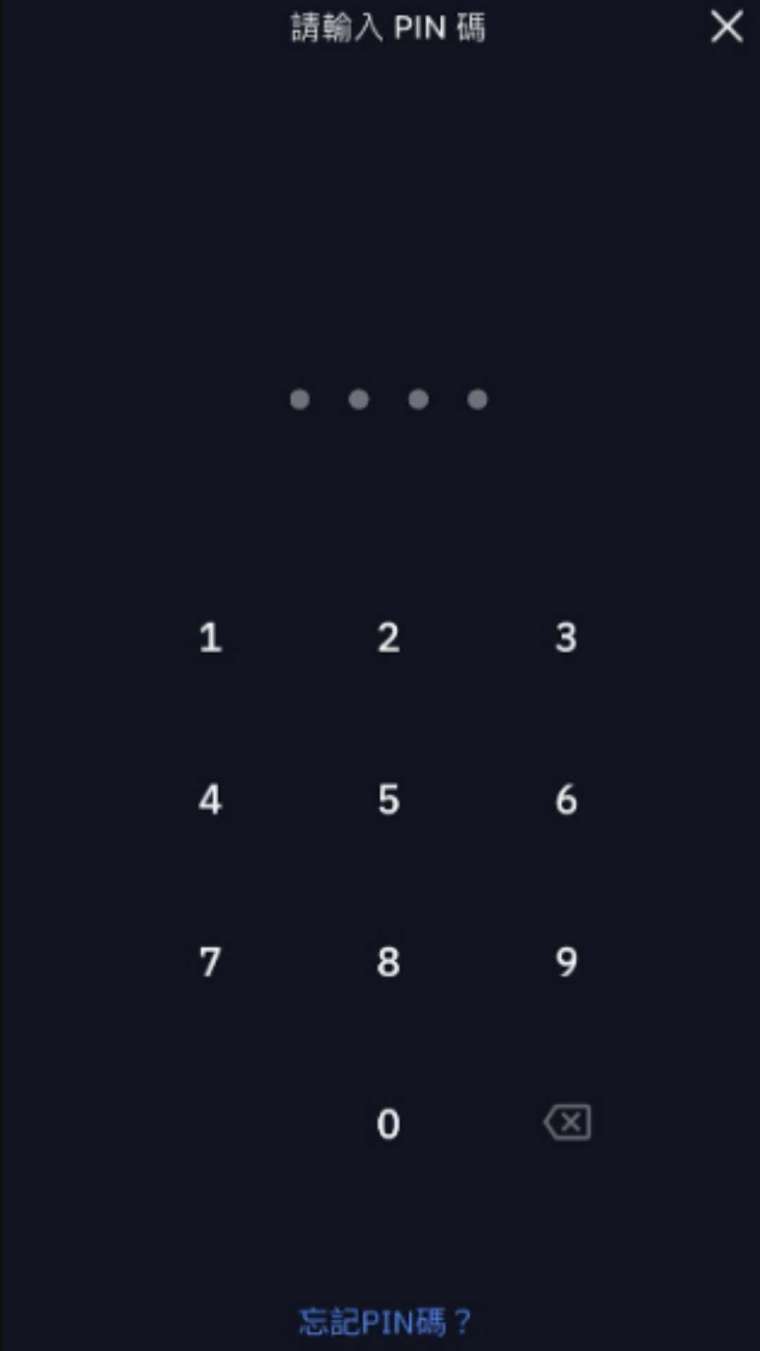Tap the digit 8 key
Viewport: 760px width, 1351px height.
coord(388,962)
